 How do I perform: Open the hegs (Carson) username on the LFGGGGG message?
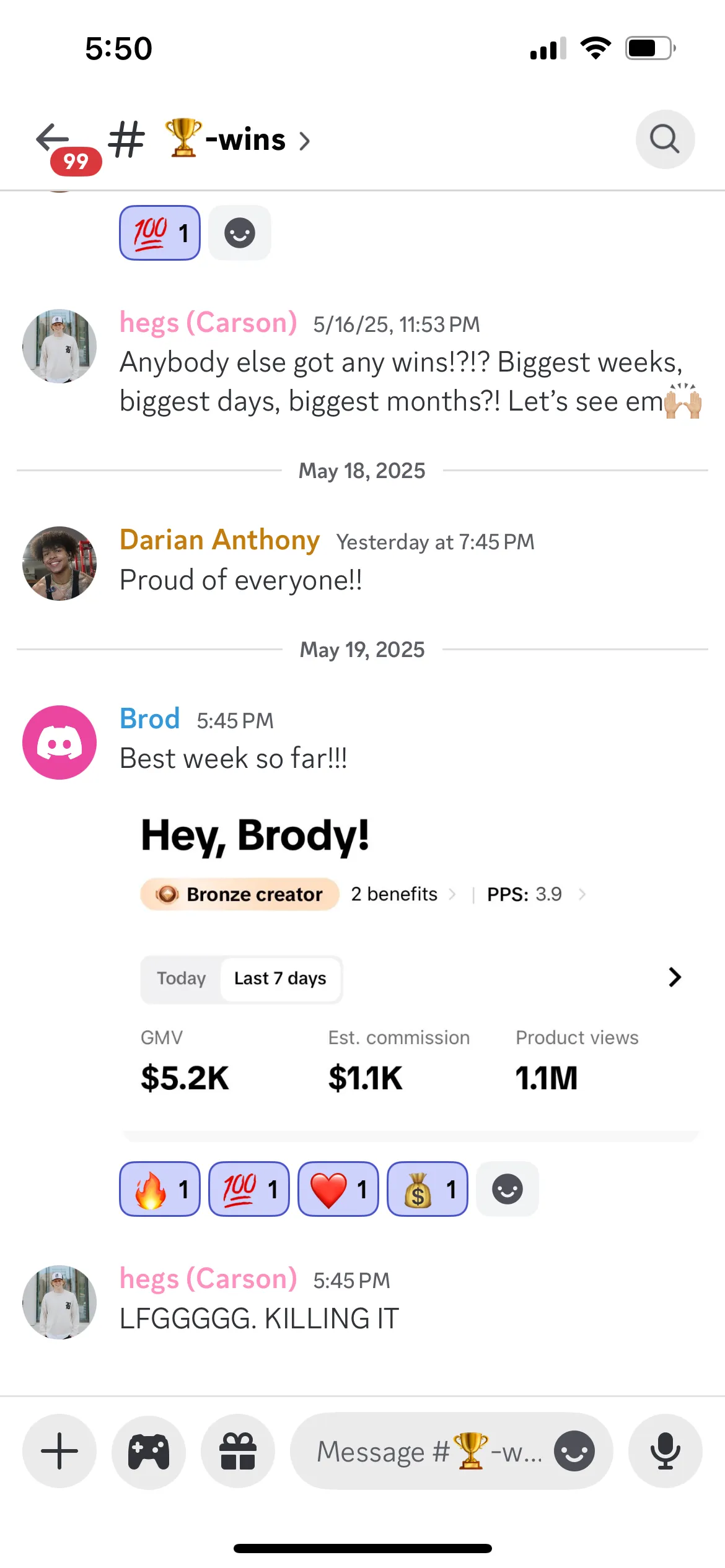pyautogui.click(x=208, y=1279)
